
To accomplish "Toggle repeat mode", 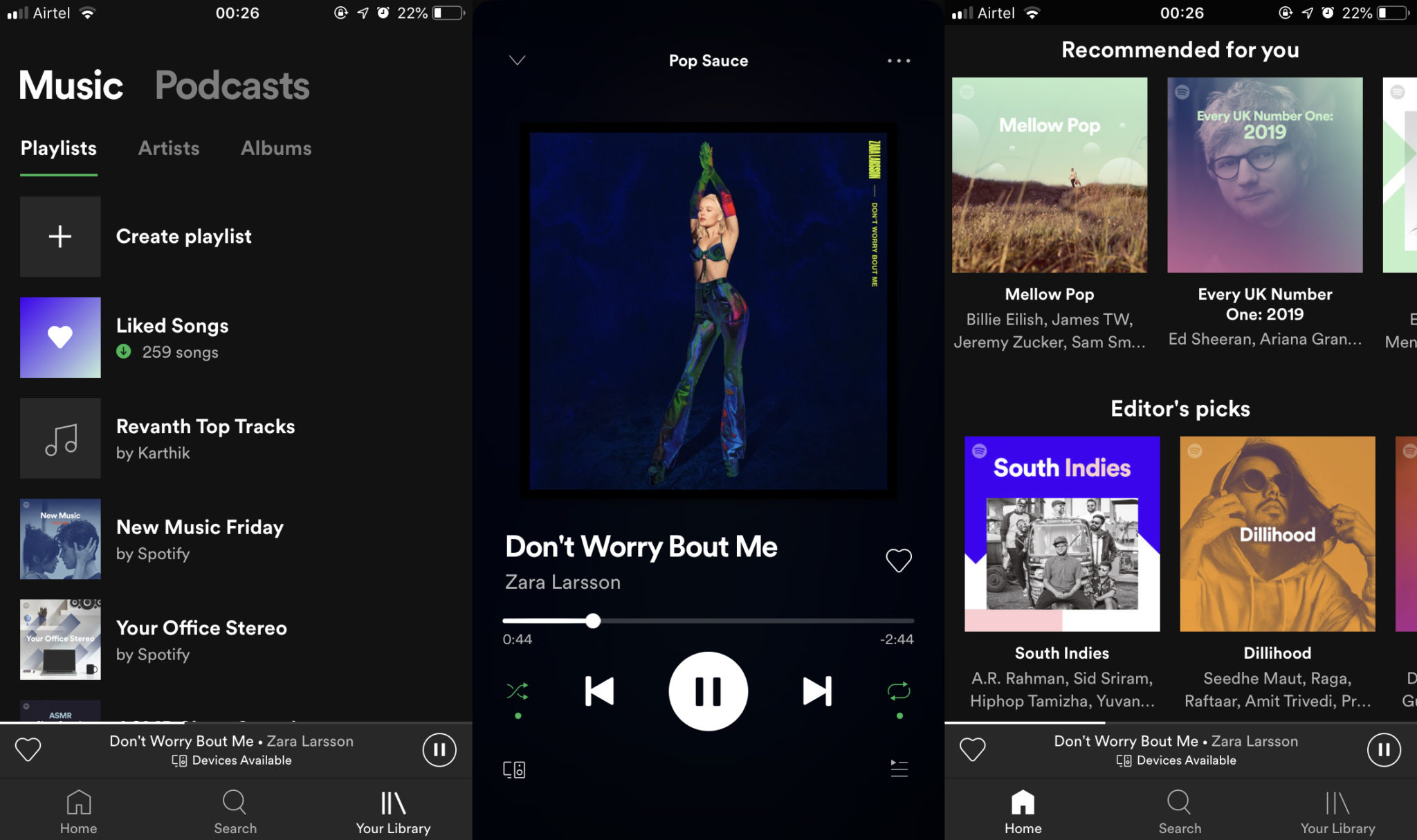I will (x=899, y=691).
